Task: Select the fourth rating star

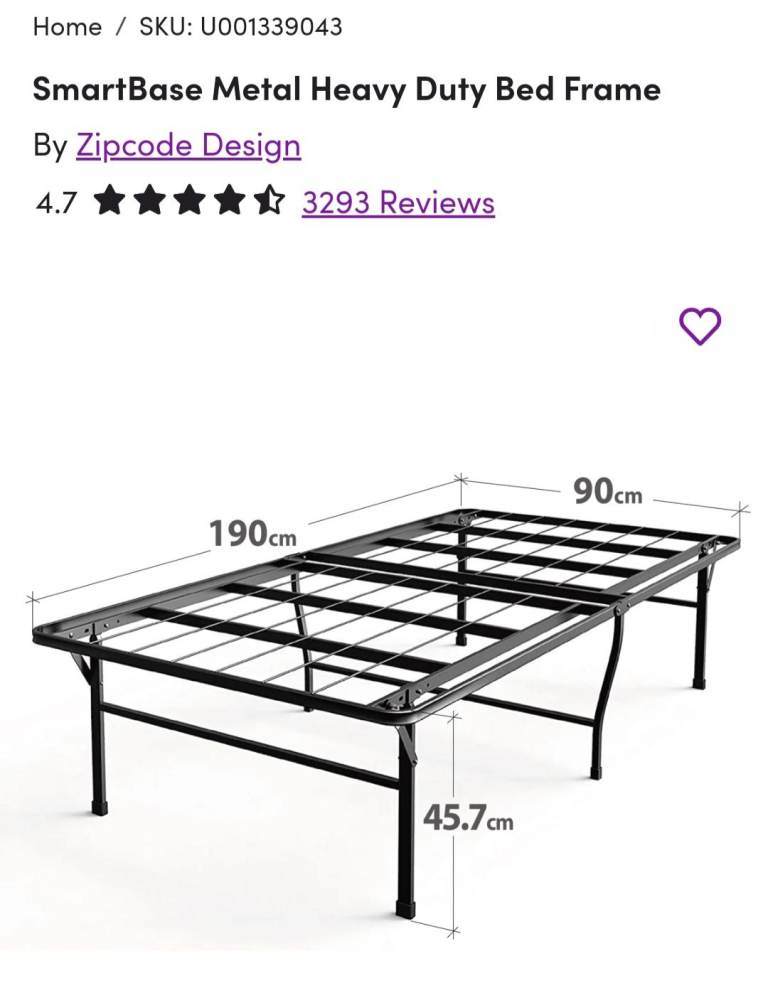Action: pyautogui.click(x=227, y=201)
